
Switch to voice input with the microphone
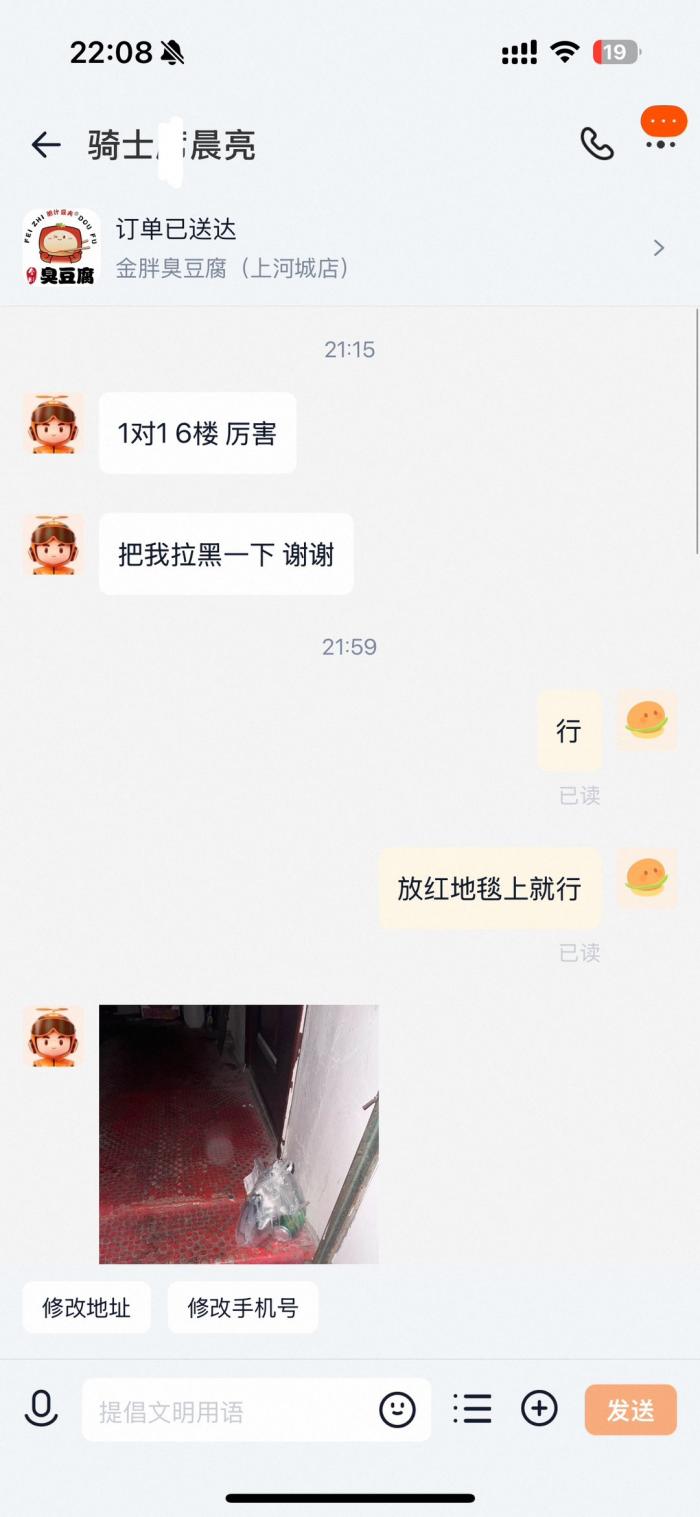pos(41,1410)
